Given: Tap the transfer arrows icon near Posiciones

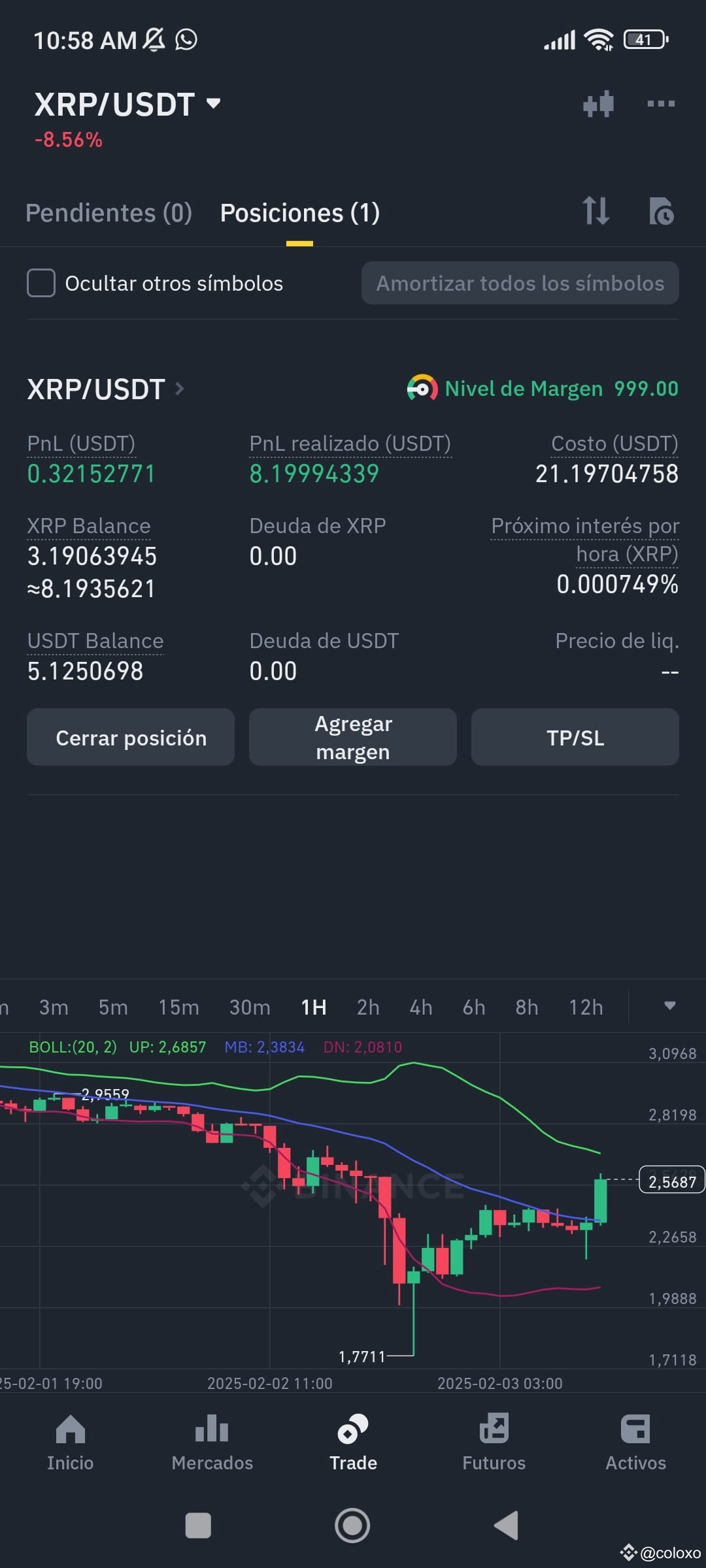Looking at the screenshot, I should [x=596, y=212].
